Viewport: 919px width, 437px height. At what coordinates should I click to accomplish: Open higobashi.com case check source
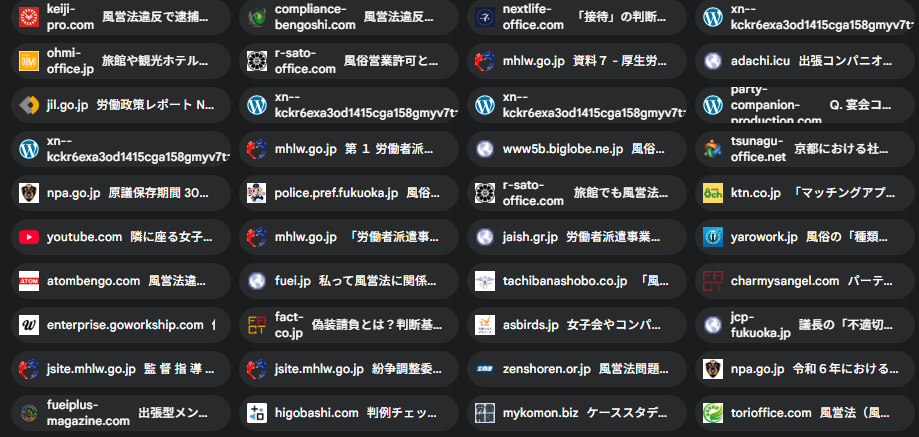(346, 412)
